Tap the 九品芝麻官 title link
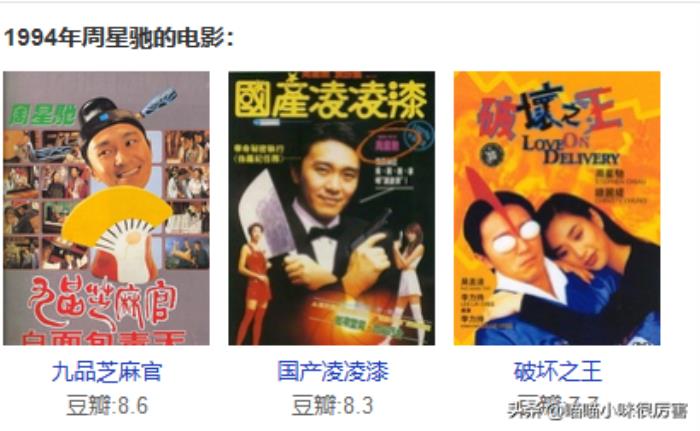 (x=106, y=373)
